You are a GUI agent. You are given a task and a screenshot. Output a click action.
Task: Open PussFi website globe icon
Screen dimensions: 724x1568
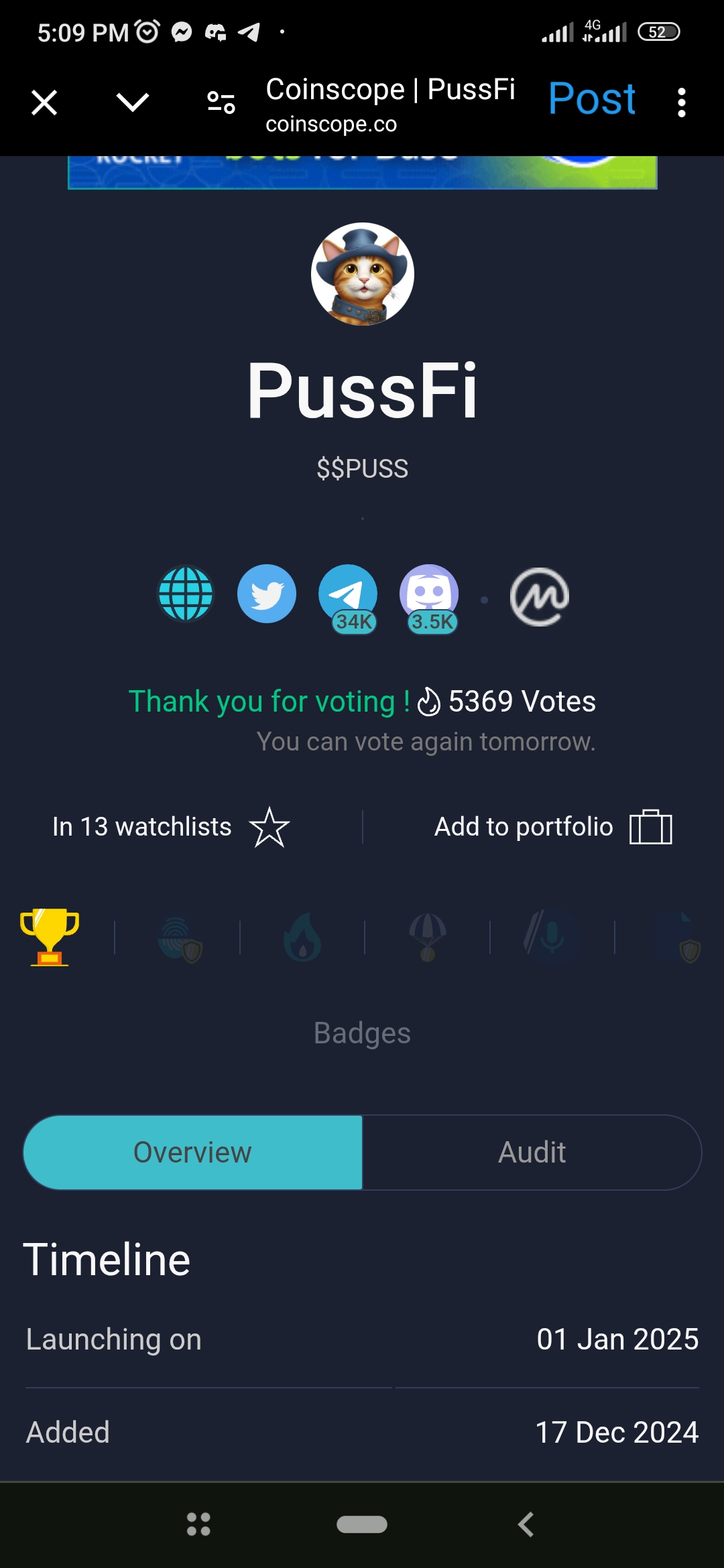(186, 594)
